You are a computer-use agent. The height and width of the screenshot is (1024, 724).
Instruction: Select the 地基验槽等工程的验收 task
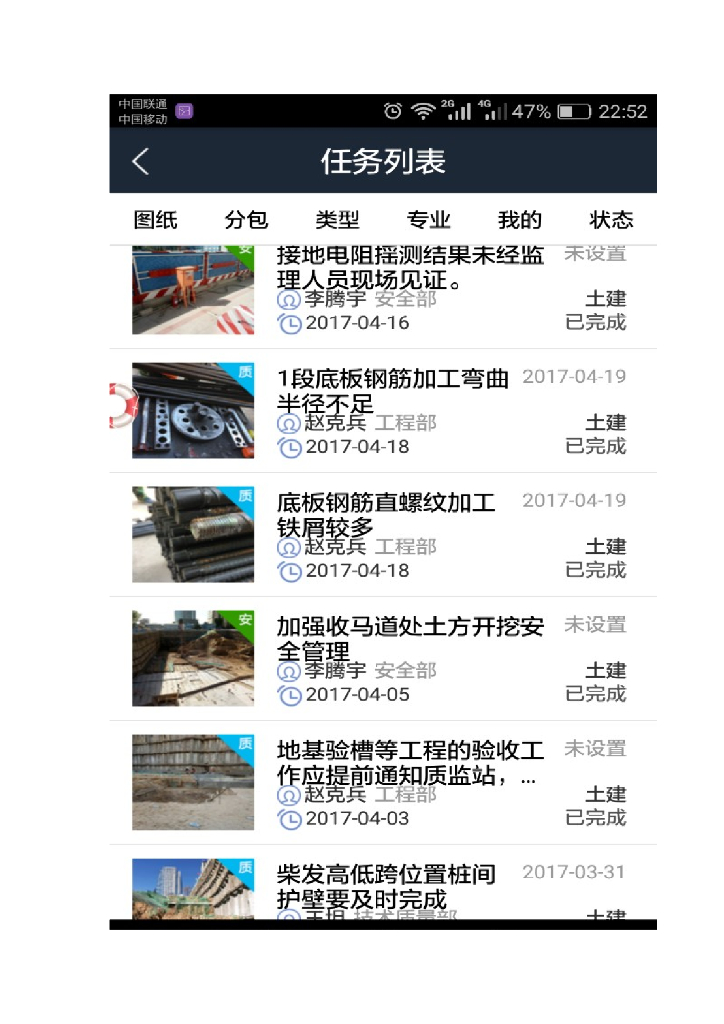410,762
